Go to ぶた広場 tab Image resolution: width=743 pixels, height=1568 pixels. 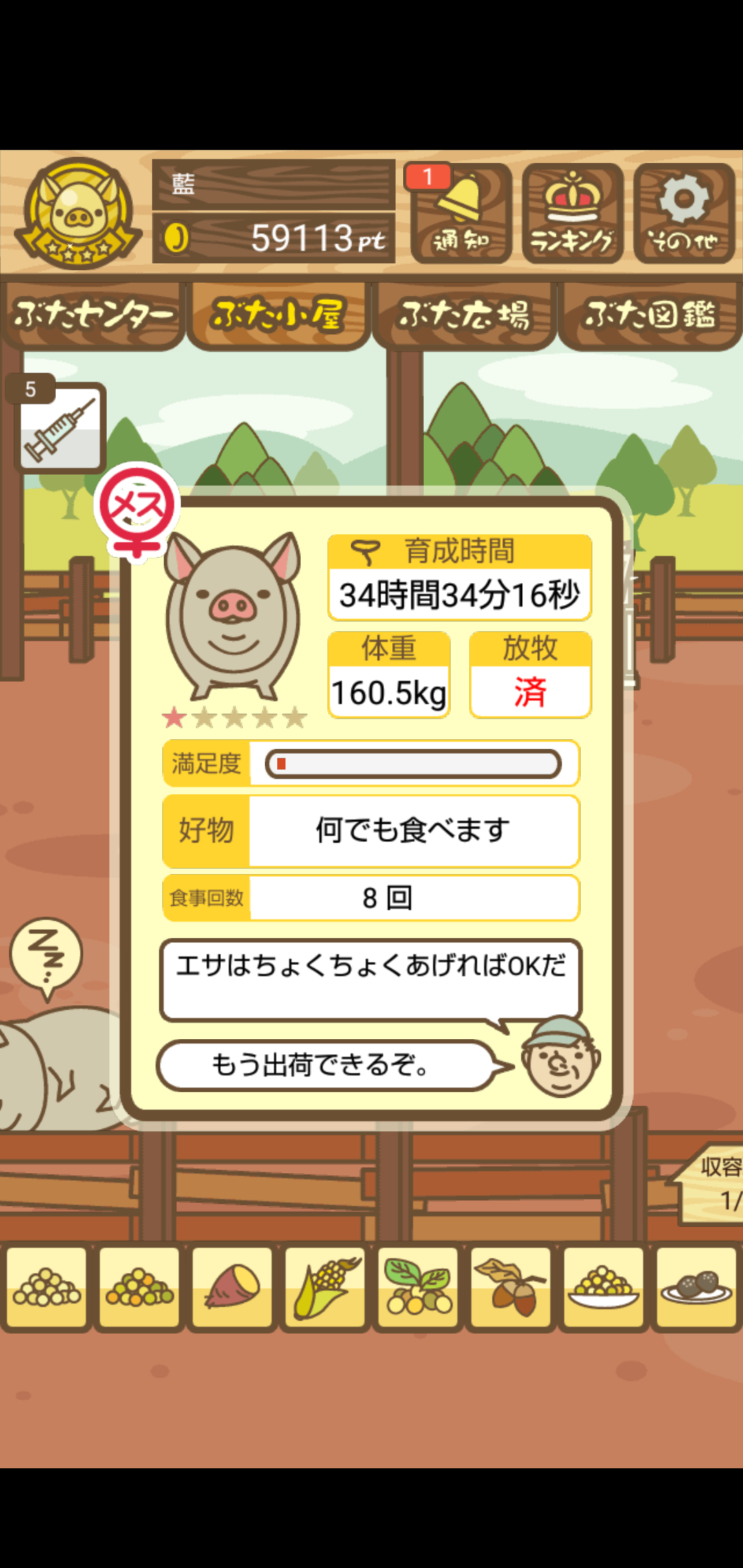464,315
